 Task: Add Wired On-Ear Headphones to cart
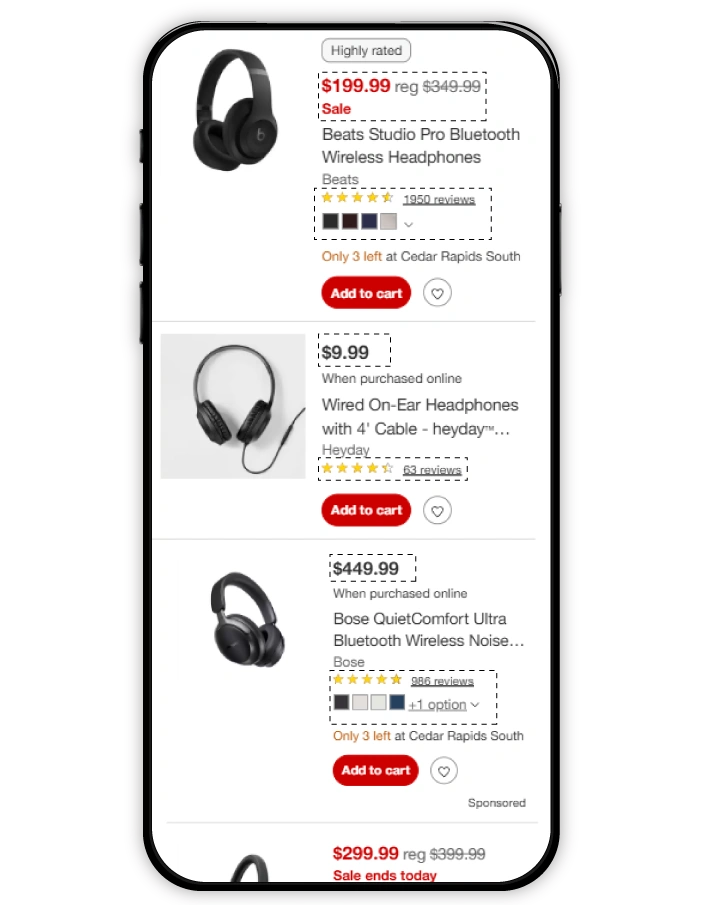click(x=366, y=510)
